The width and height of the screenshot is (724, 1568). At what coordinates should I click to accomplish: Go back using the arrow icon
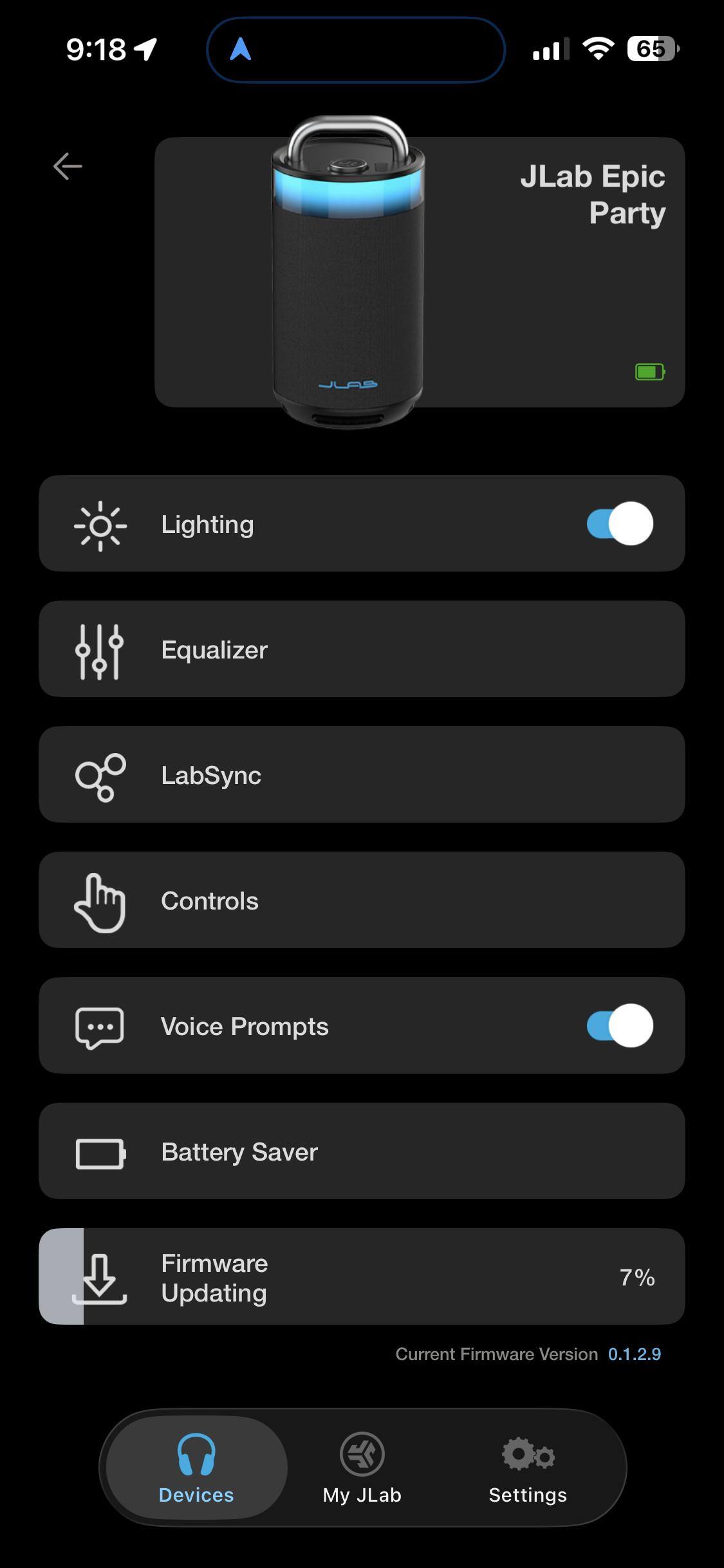(68, 166)
